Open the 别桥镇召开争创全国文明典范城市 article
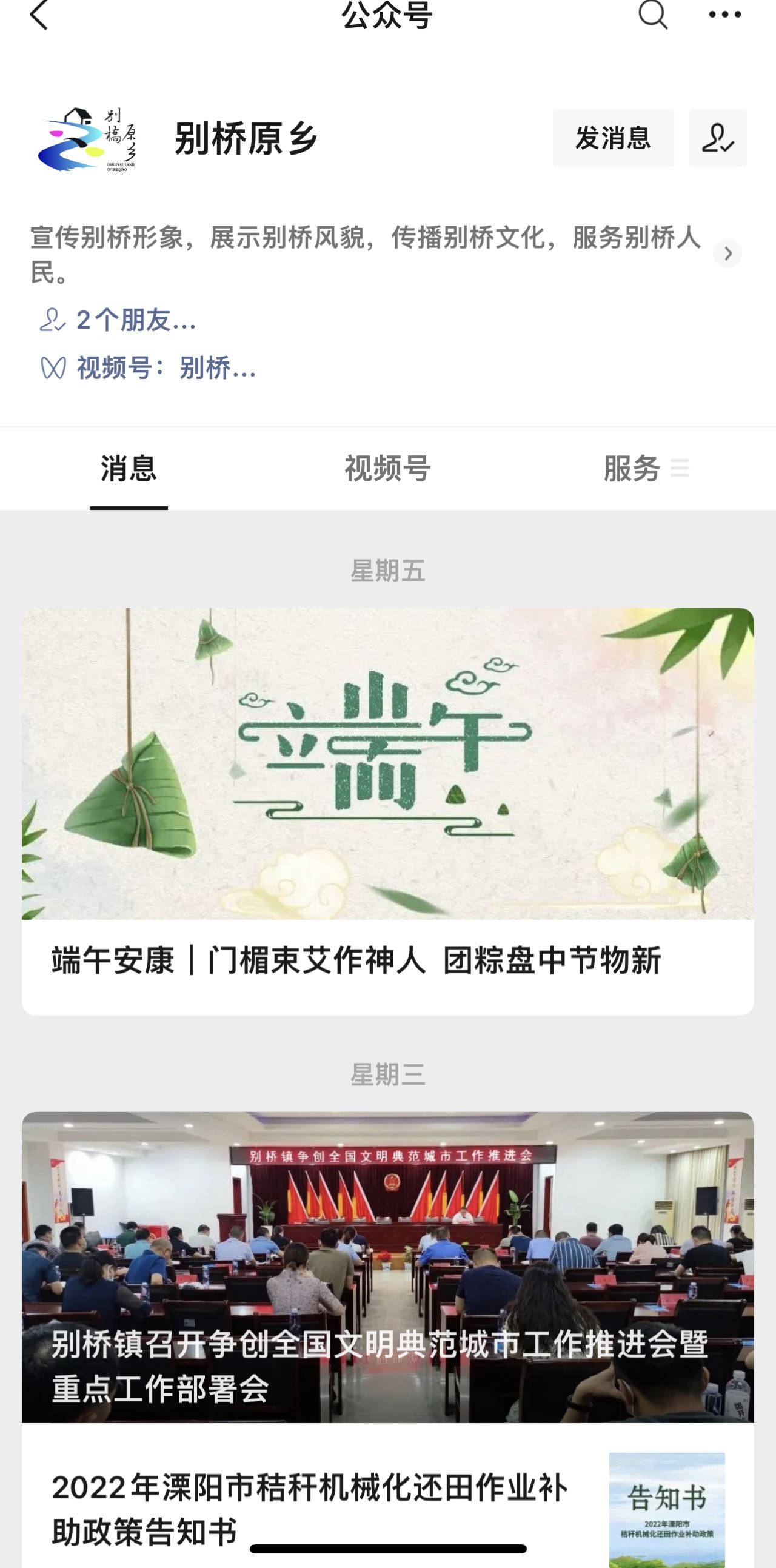The width and height of the screenshot is (776, 1568). pyautogui.click(x=387, y=1266)
